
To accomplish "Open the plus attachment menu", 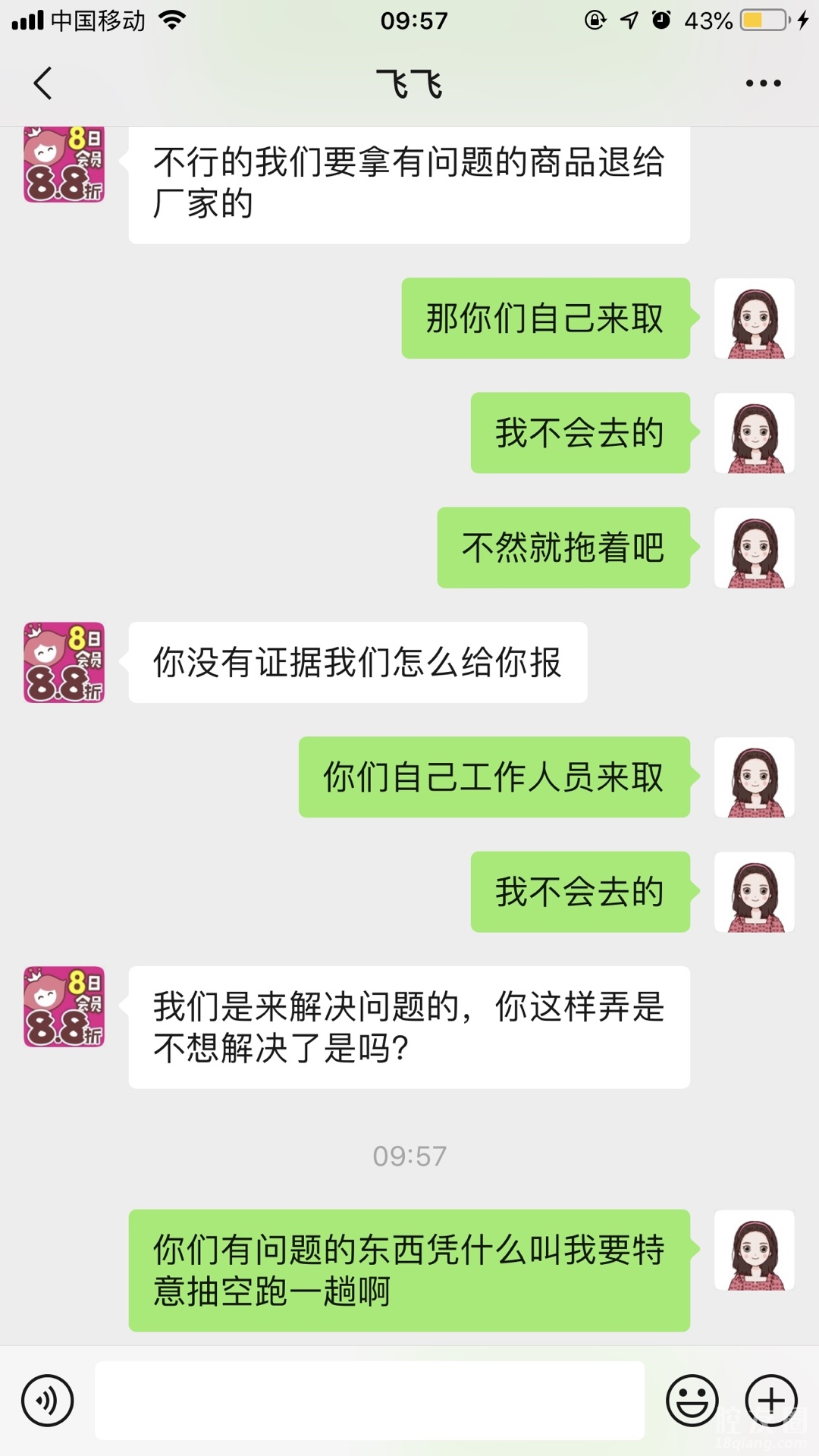I will click(771, 1400).
